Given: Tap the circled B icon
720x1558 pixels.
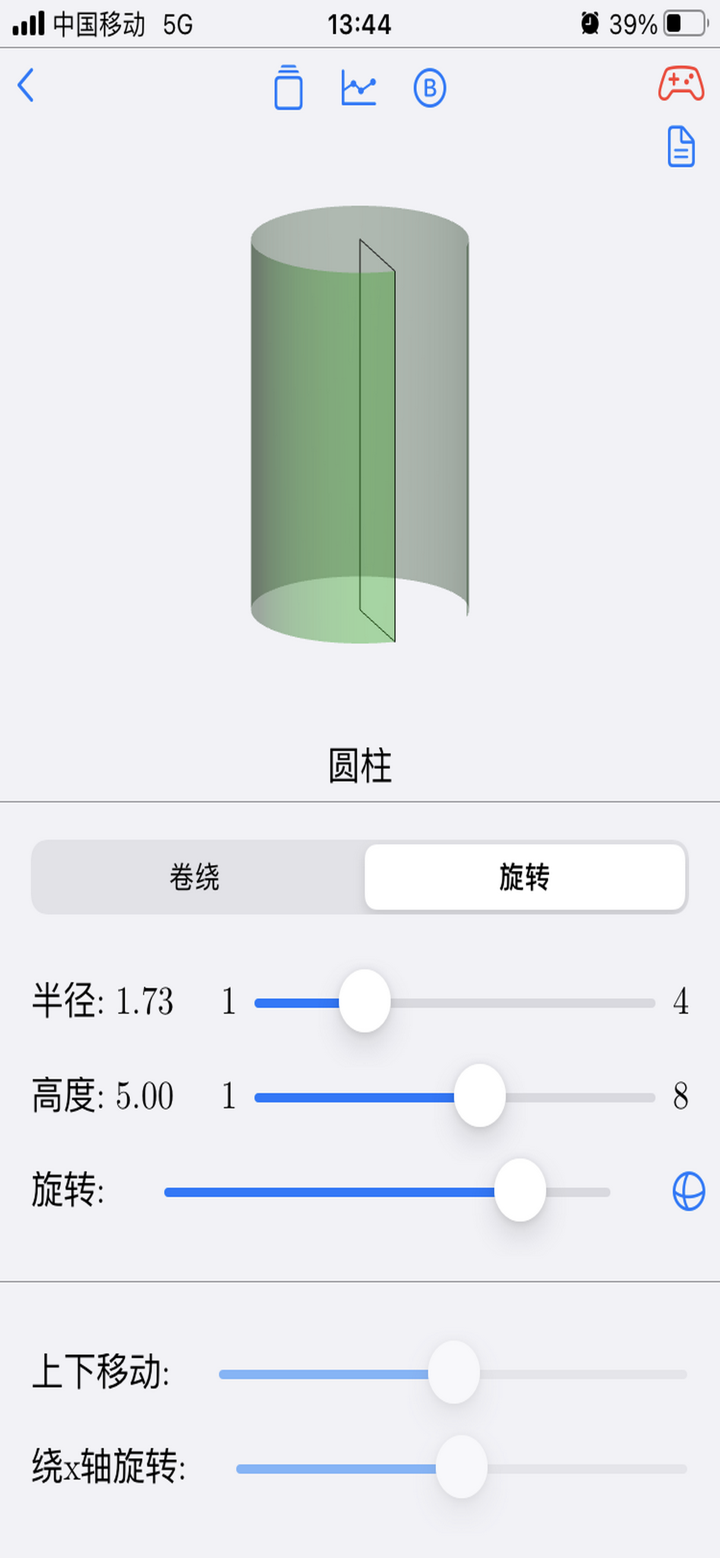Looking at the screenshot, I should click(x=428, y=88).
